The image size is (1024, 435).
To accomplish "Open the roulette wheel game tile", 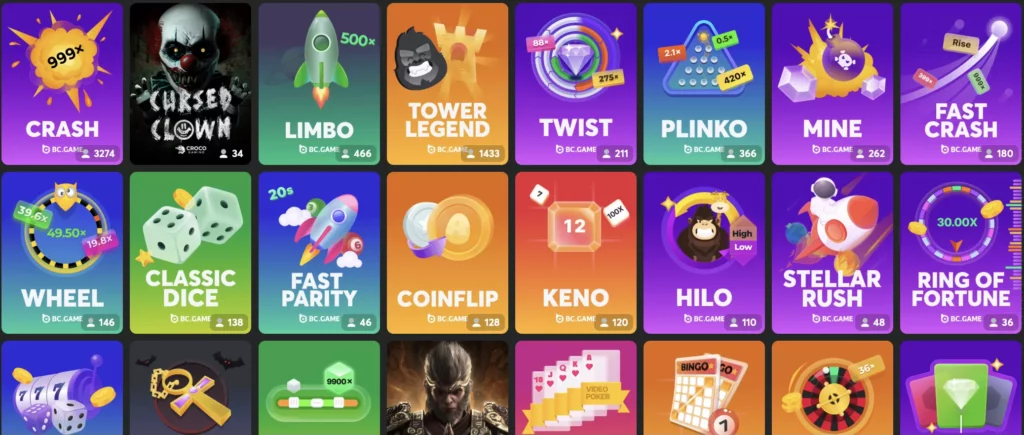I will [832, 390].
